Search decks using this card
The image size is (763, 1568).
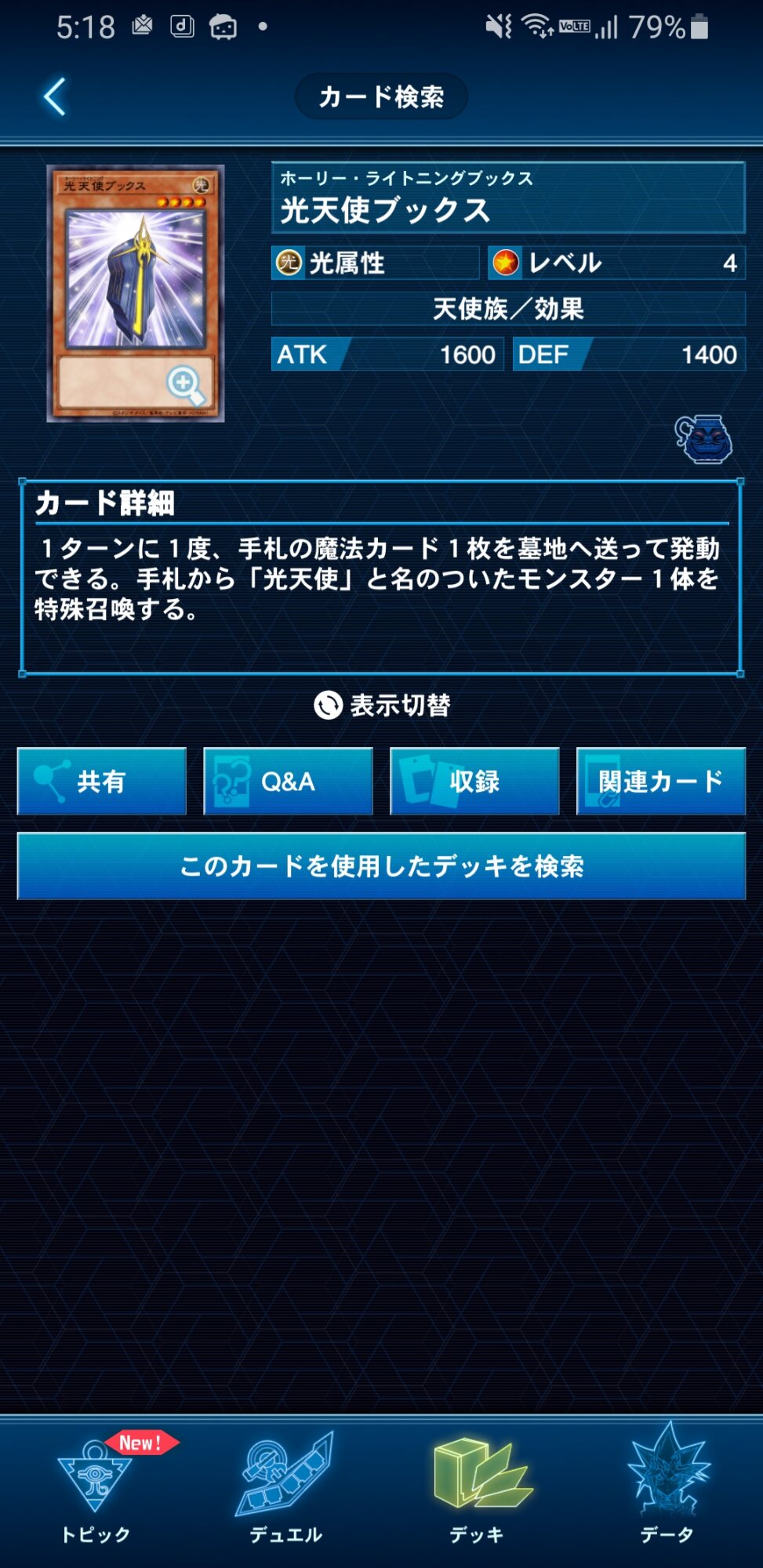tap(381, 866)
